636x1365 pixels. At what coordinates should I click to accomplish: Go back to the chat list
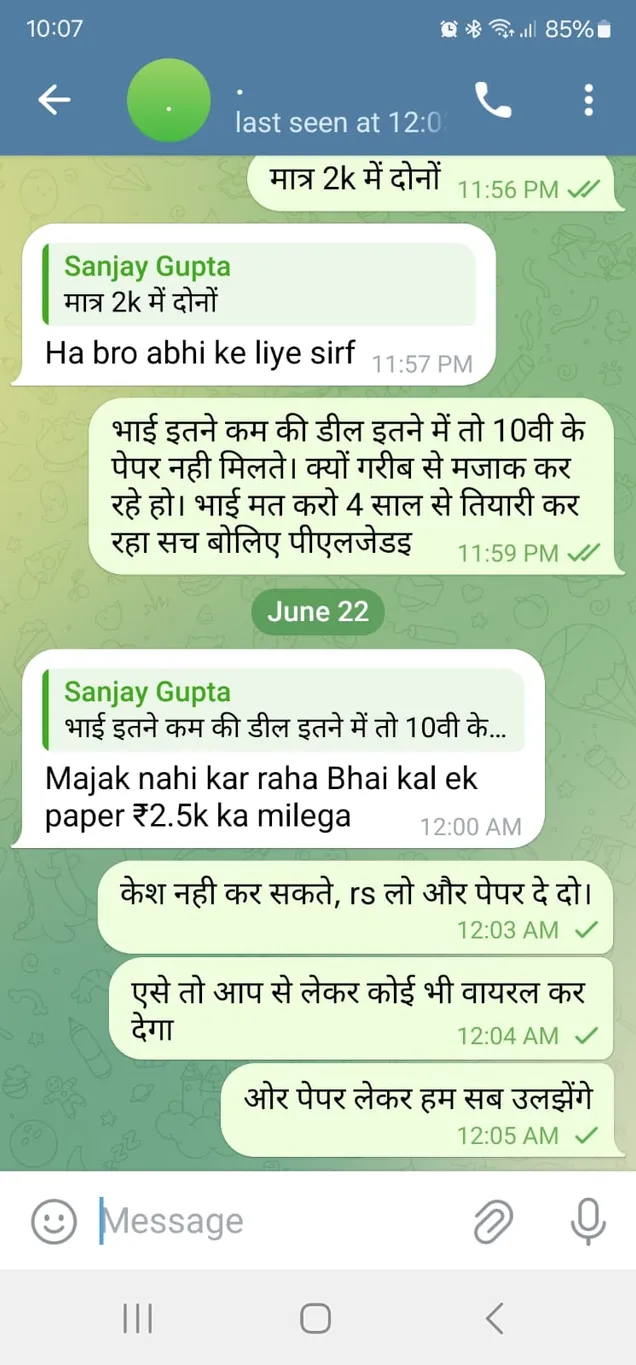pyautogui.click(x=54, y=99)
